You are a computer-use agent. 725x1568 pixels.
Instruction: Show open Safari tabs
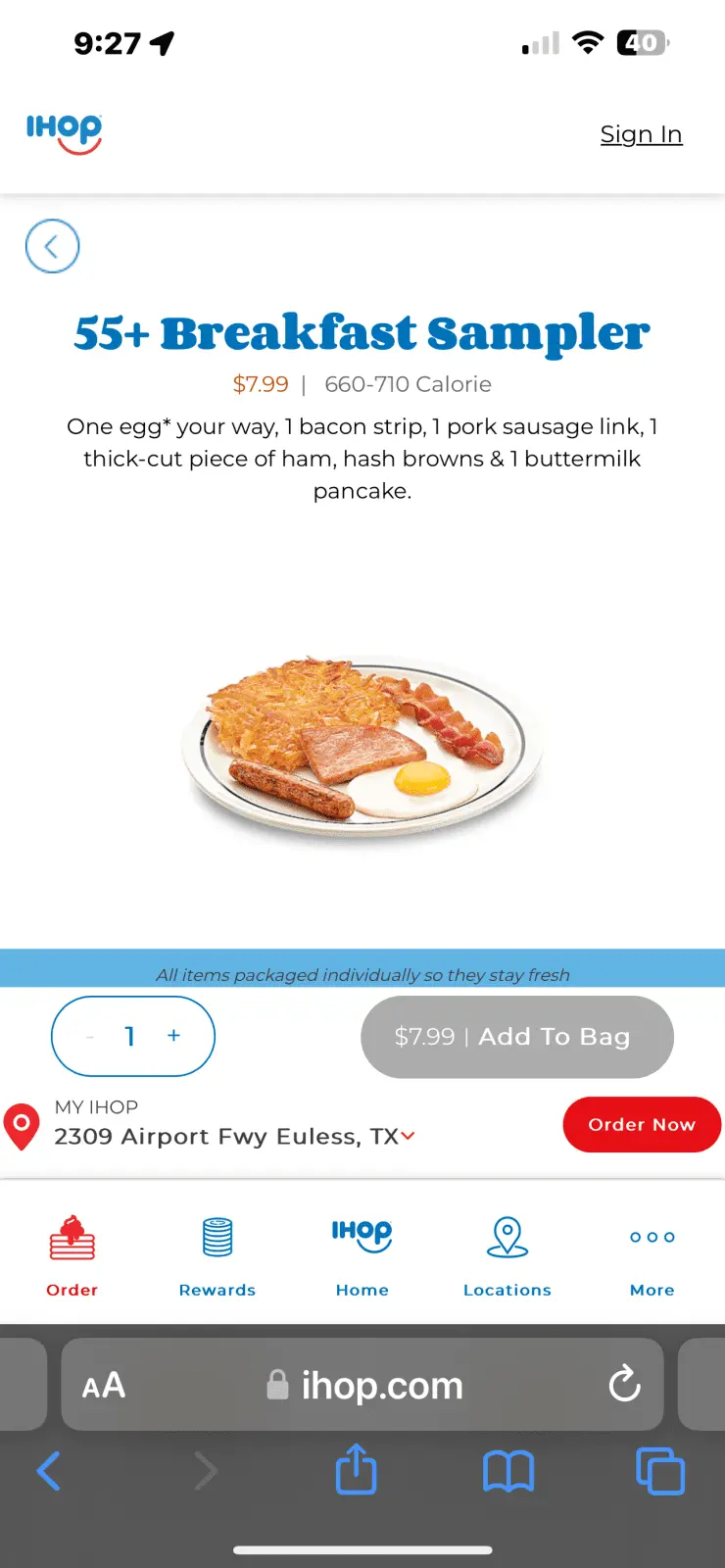click(x=660, y=1471)
